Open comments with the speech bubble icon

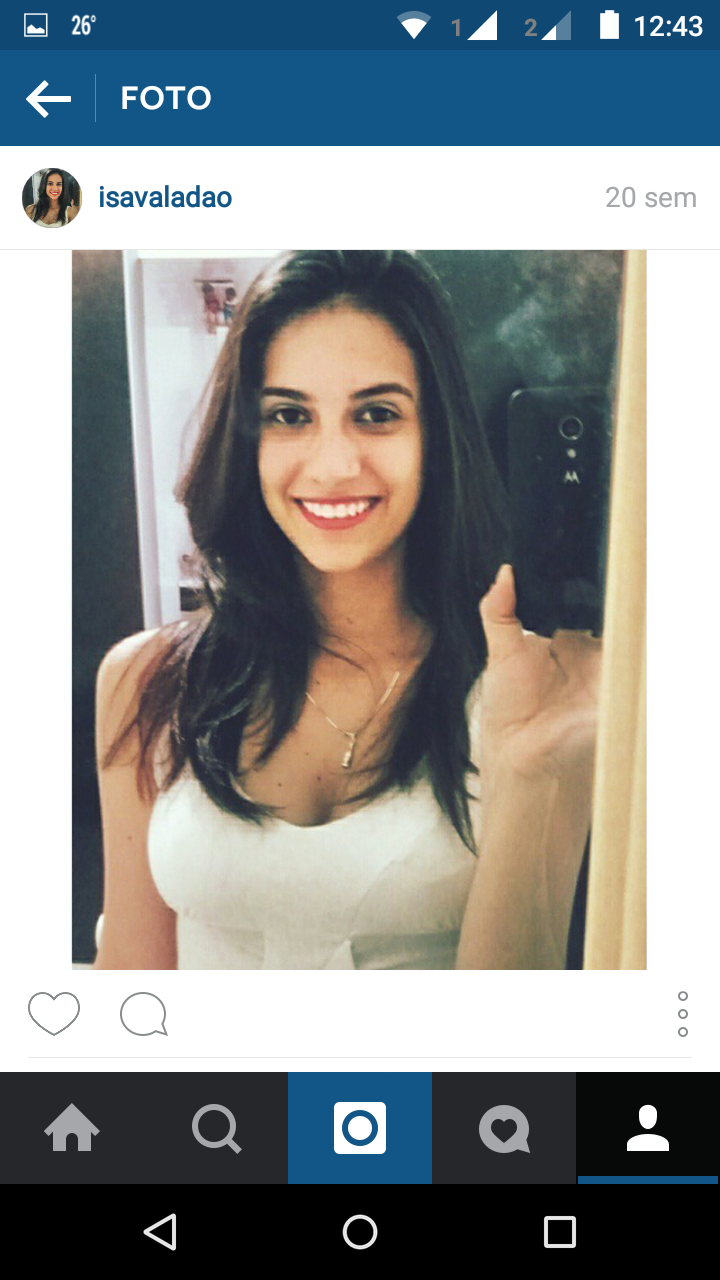(x=143, y=1014)
